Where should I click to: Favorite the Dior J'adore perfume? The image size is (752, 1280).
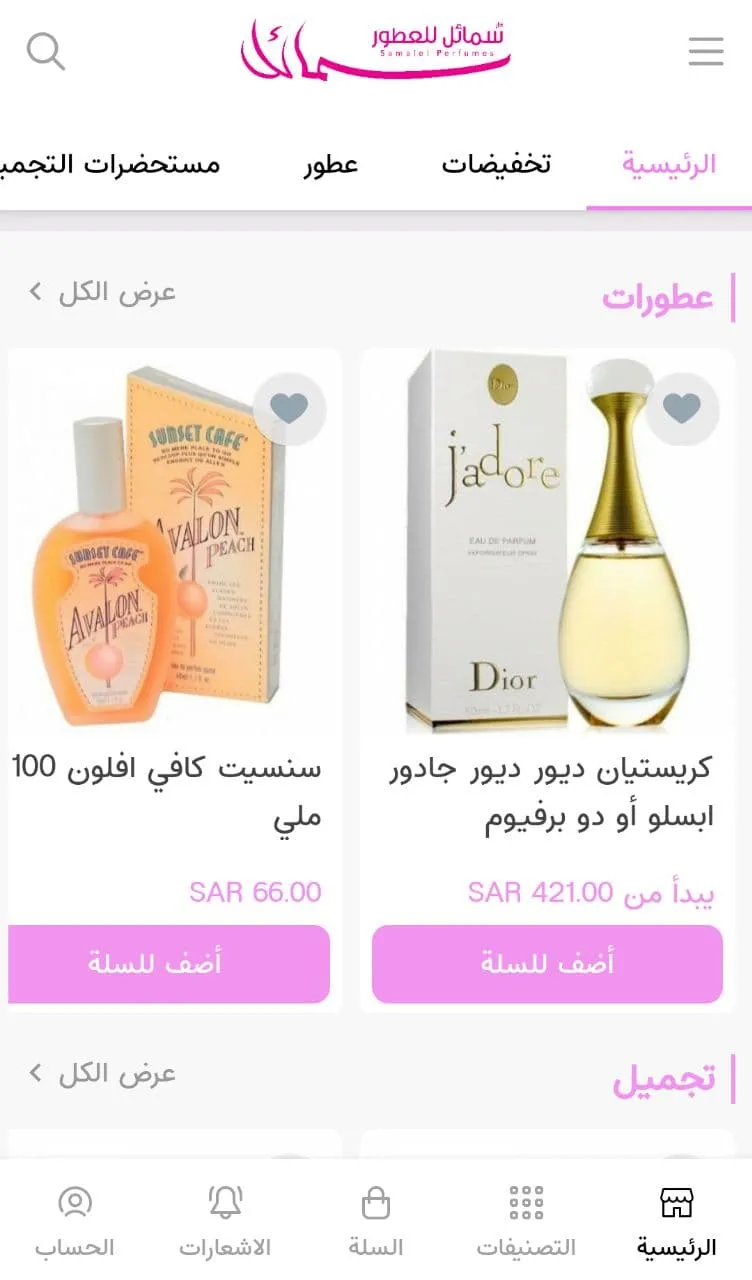point(682,408)
